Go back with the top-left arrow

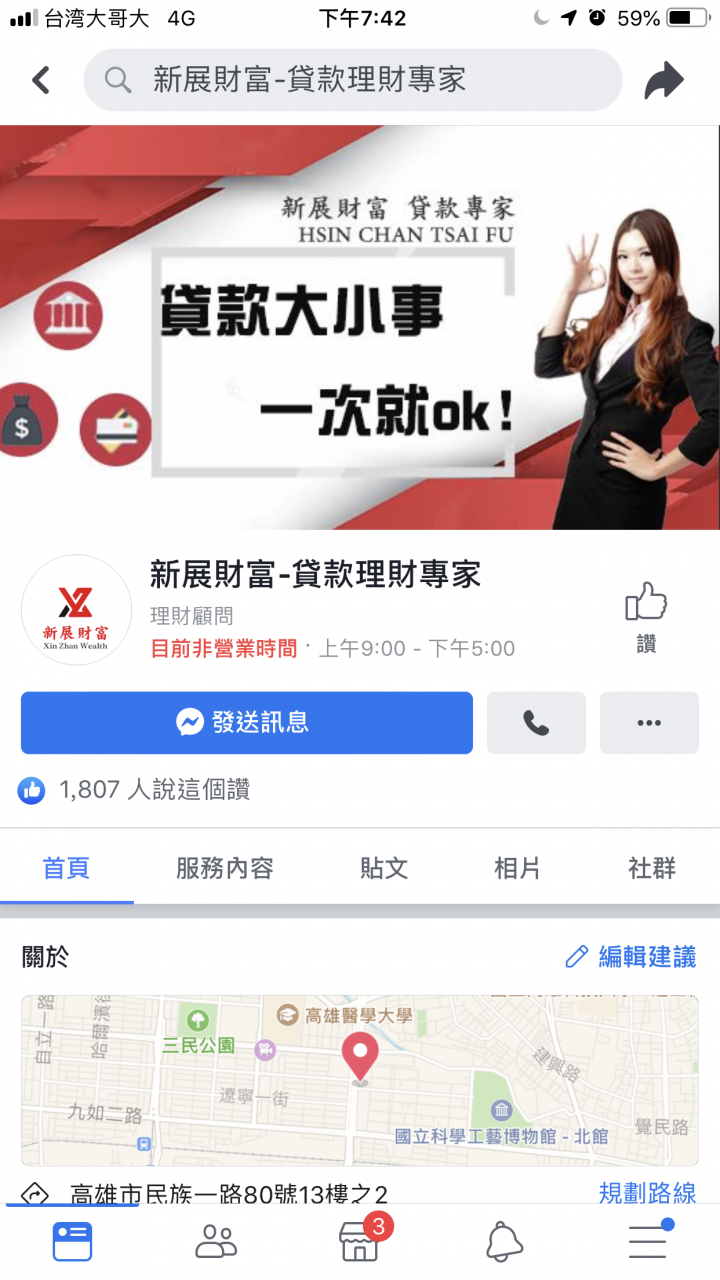click(x=41, y=80)
